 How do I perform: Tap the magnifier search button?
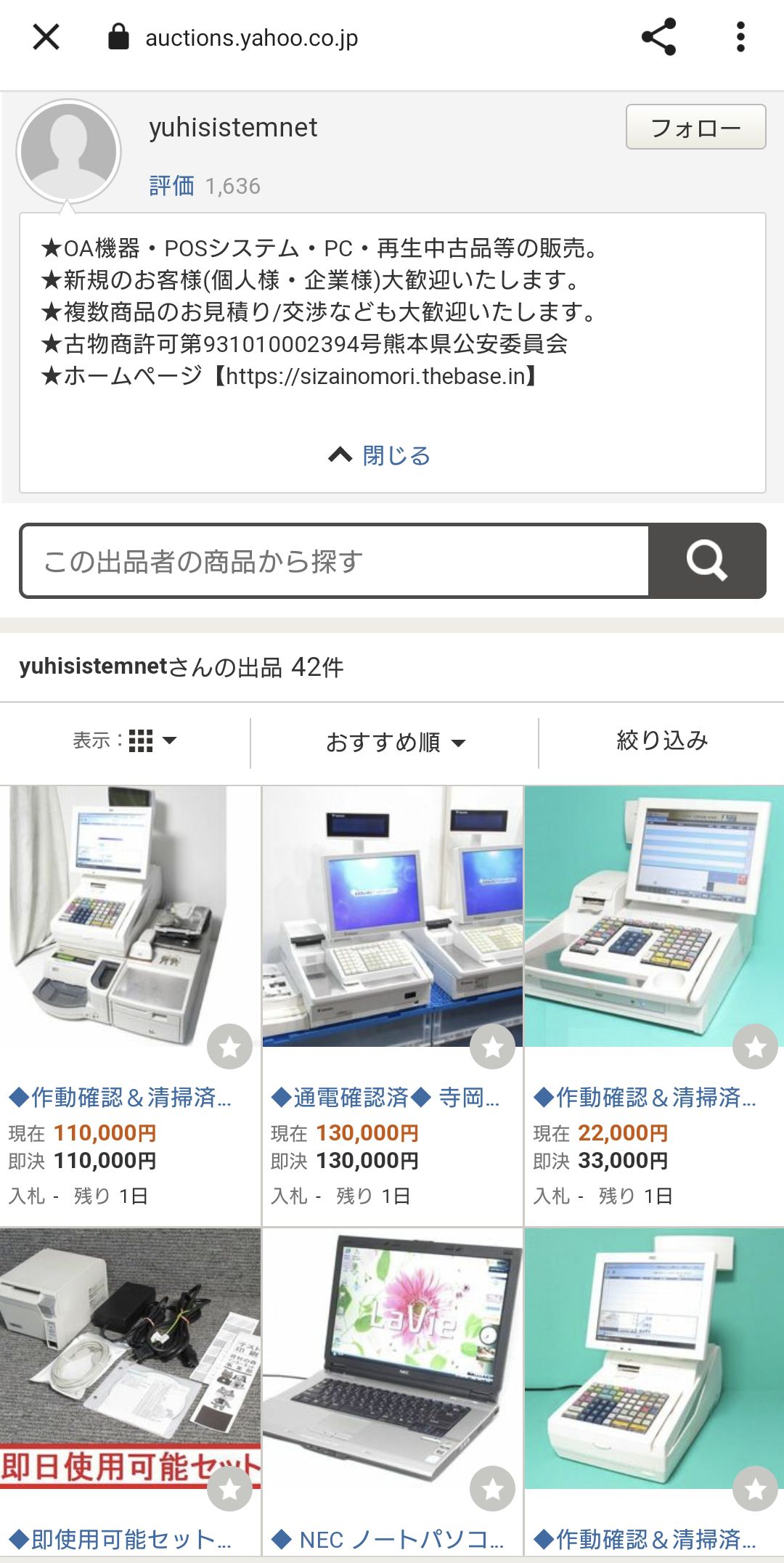coord(706,561)
